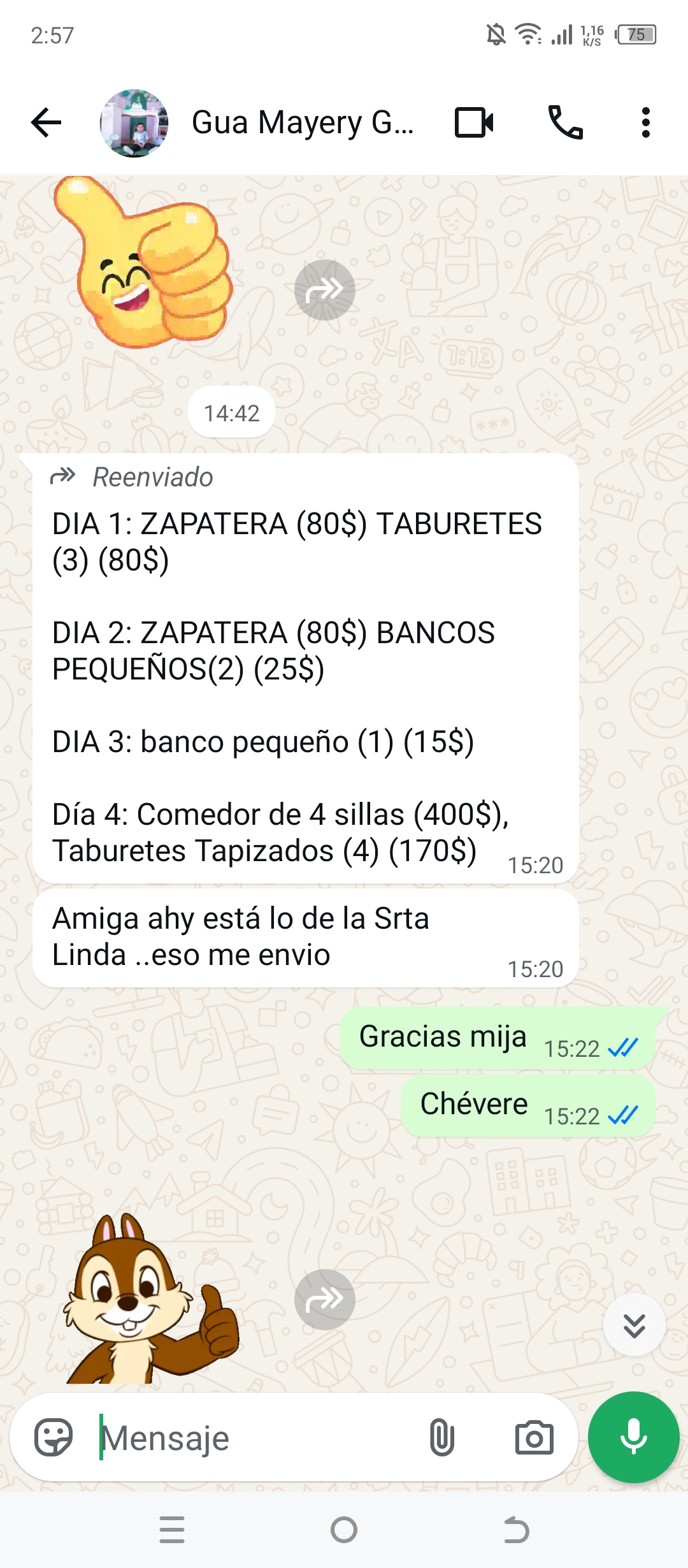Go to the system home screen

[x=344, y=1530]
